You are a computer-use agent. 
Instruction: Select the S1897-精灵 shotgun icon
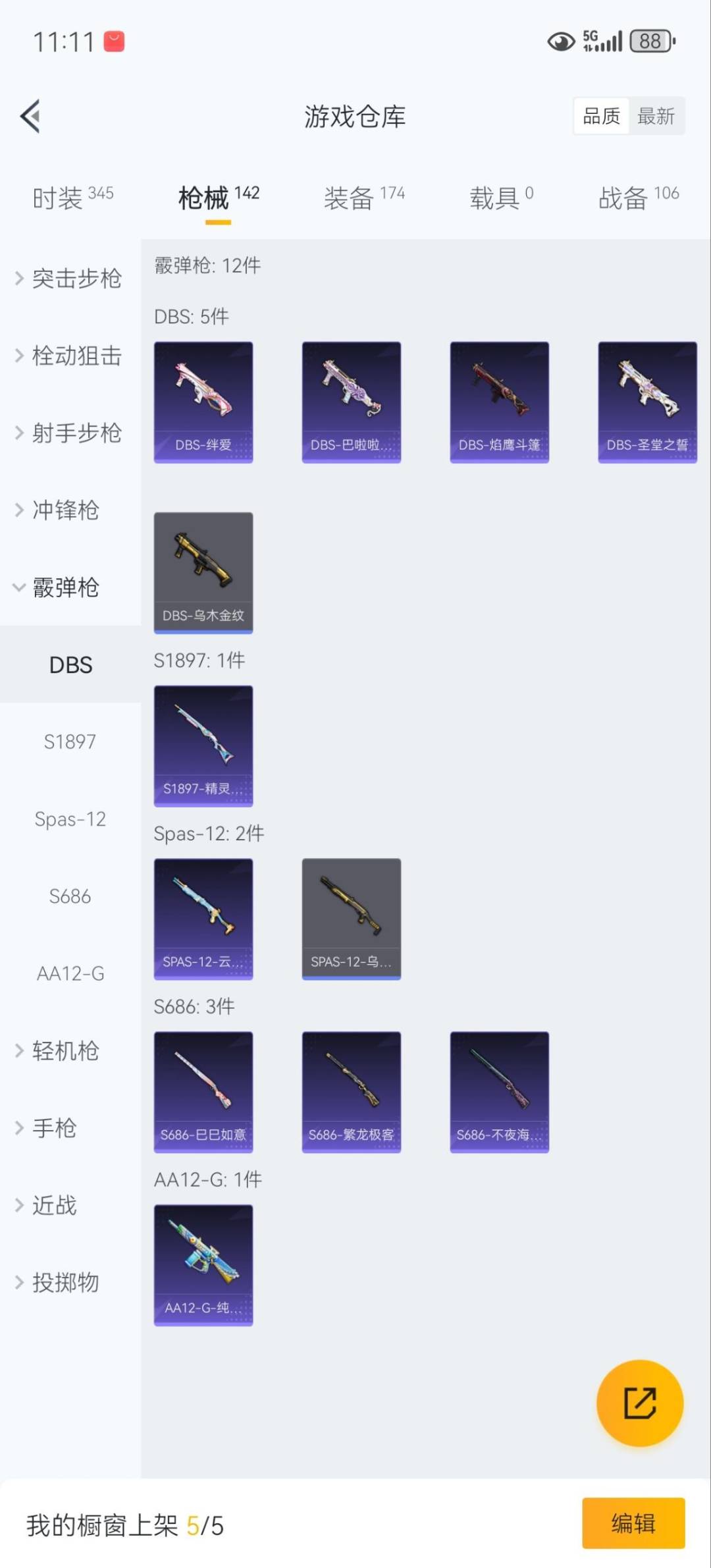(x=203, y=745)
